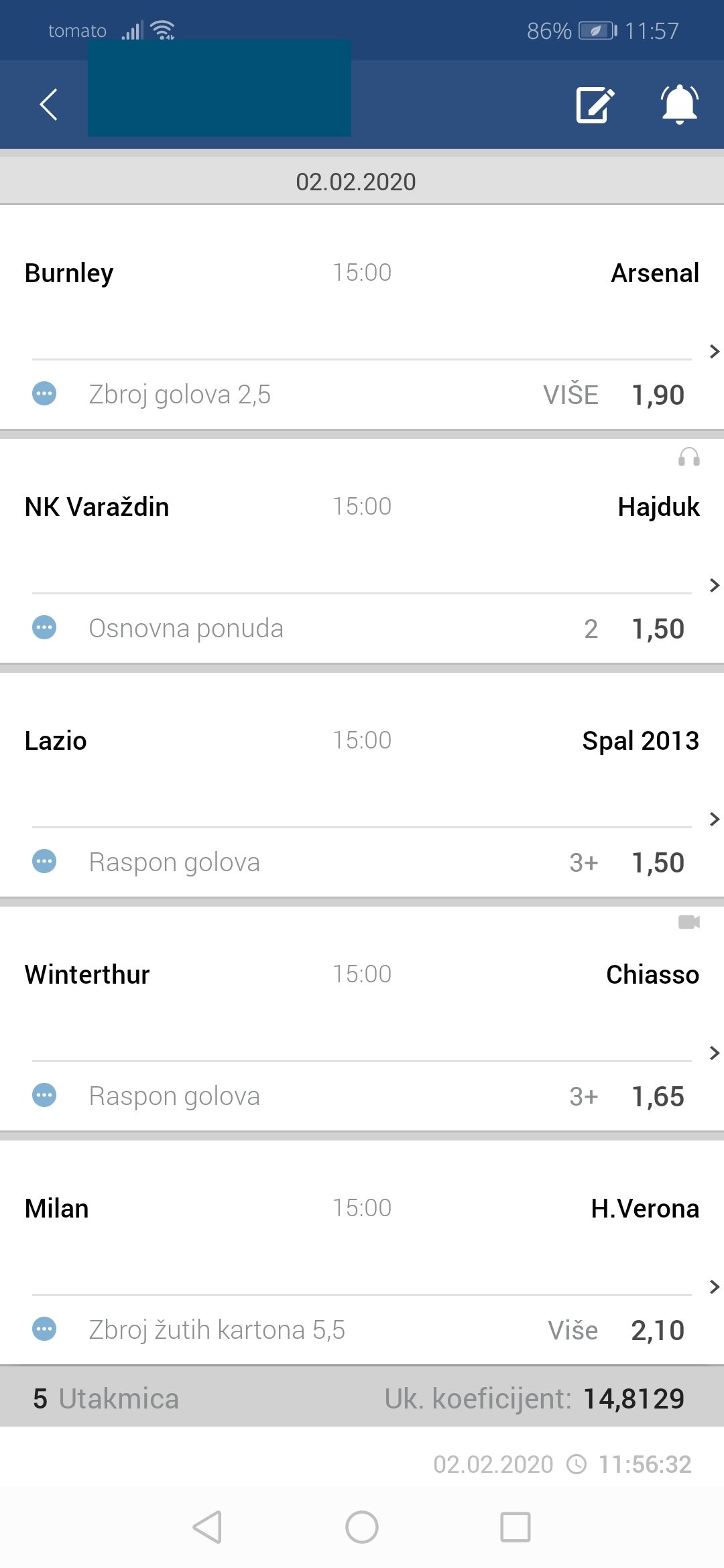Show recent apps with the square button

[x=516, y=1527]
